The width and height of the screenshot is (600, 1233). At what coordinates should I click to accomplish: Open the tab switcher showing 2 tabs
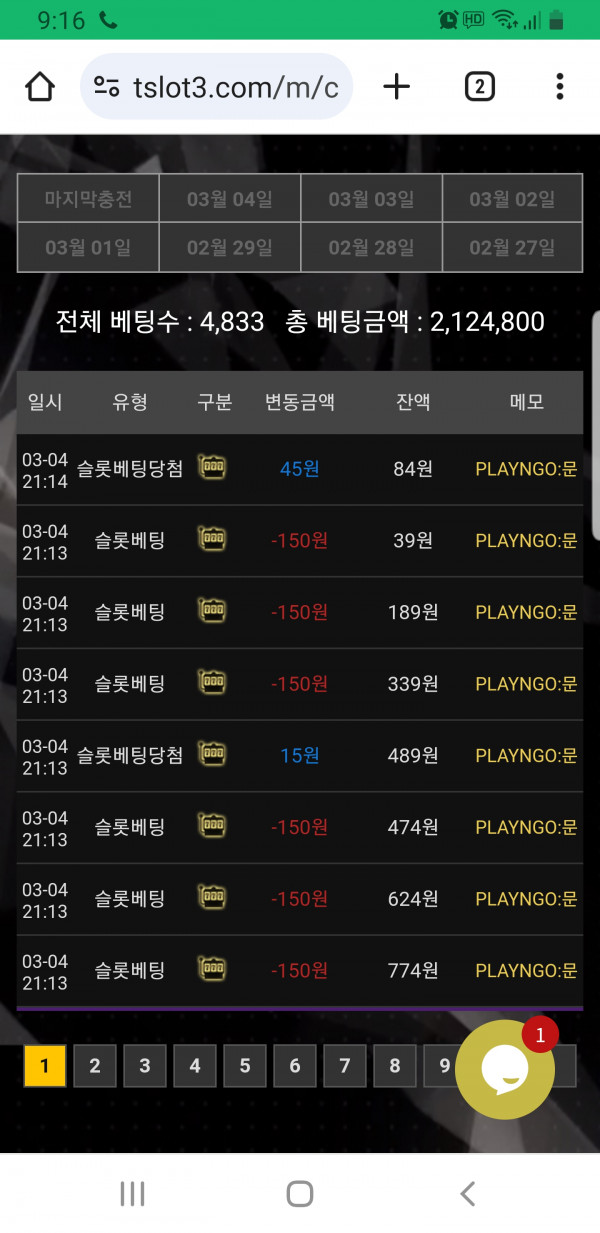coord(480,87)
